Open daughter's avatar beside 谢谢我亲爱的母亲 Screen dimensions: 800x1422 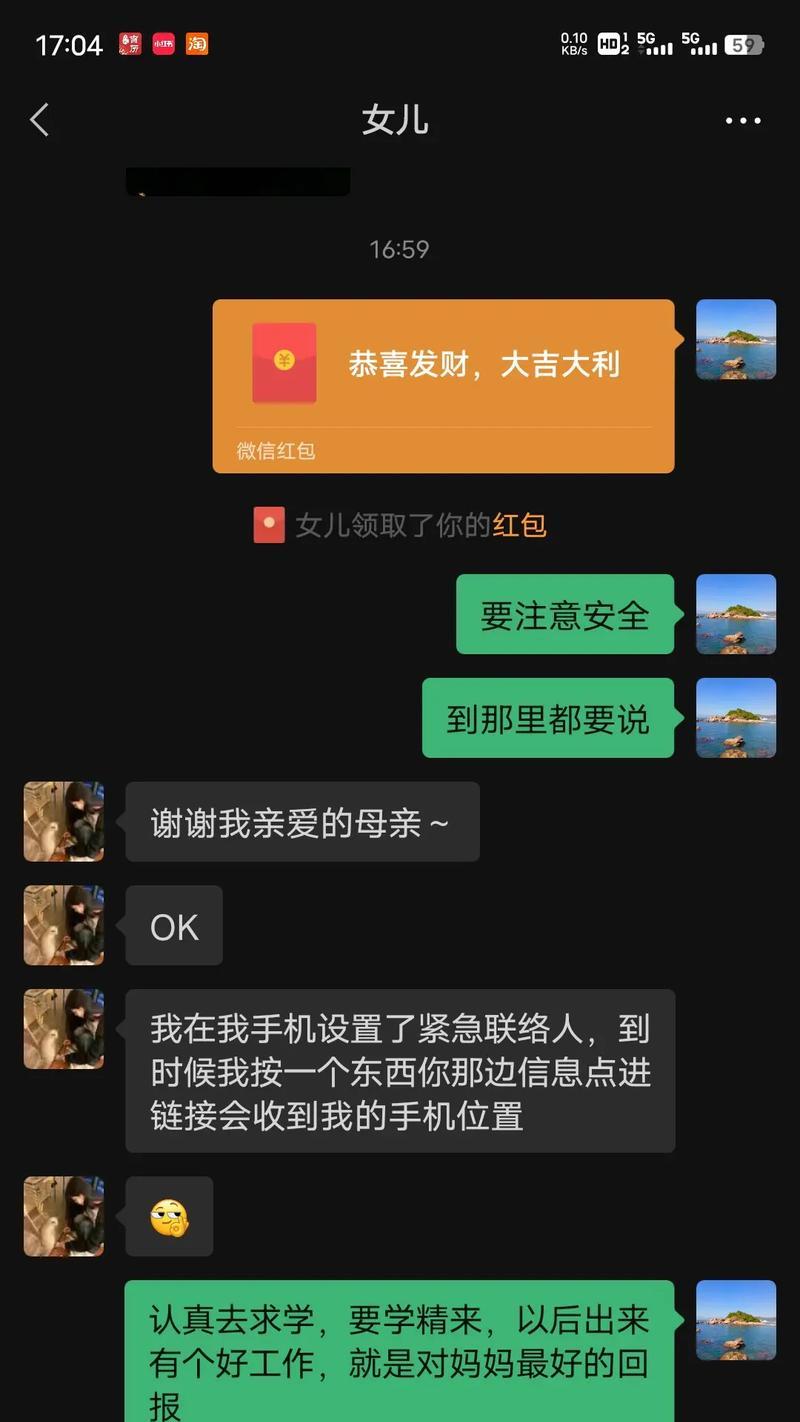point(64,821)
